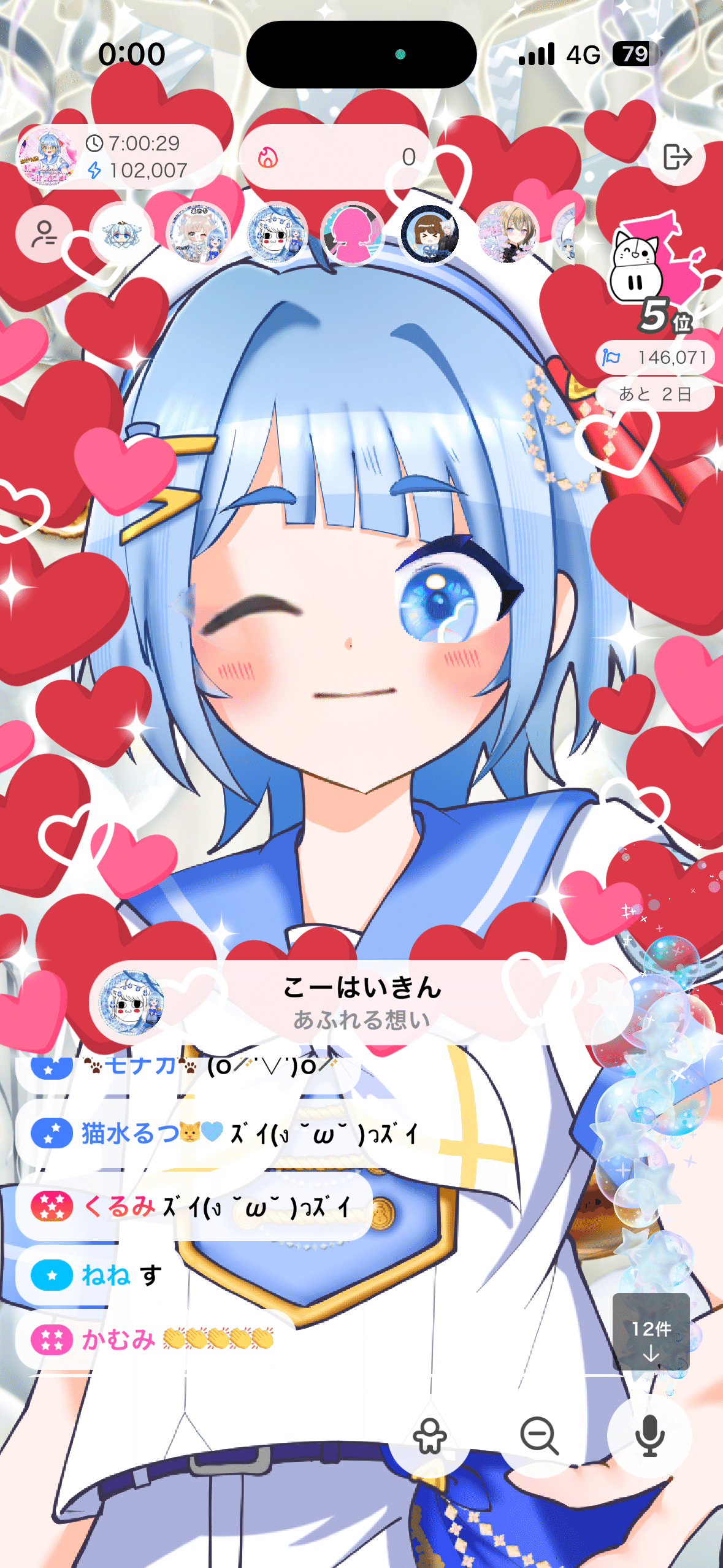The width and height of the screenshot is (723, 1568).
Task: Tap the zoom out magnifier icon
Action: pyautogui.click(x=539, y=1435)
